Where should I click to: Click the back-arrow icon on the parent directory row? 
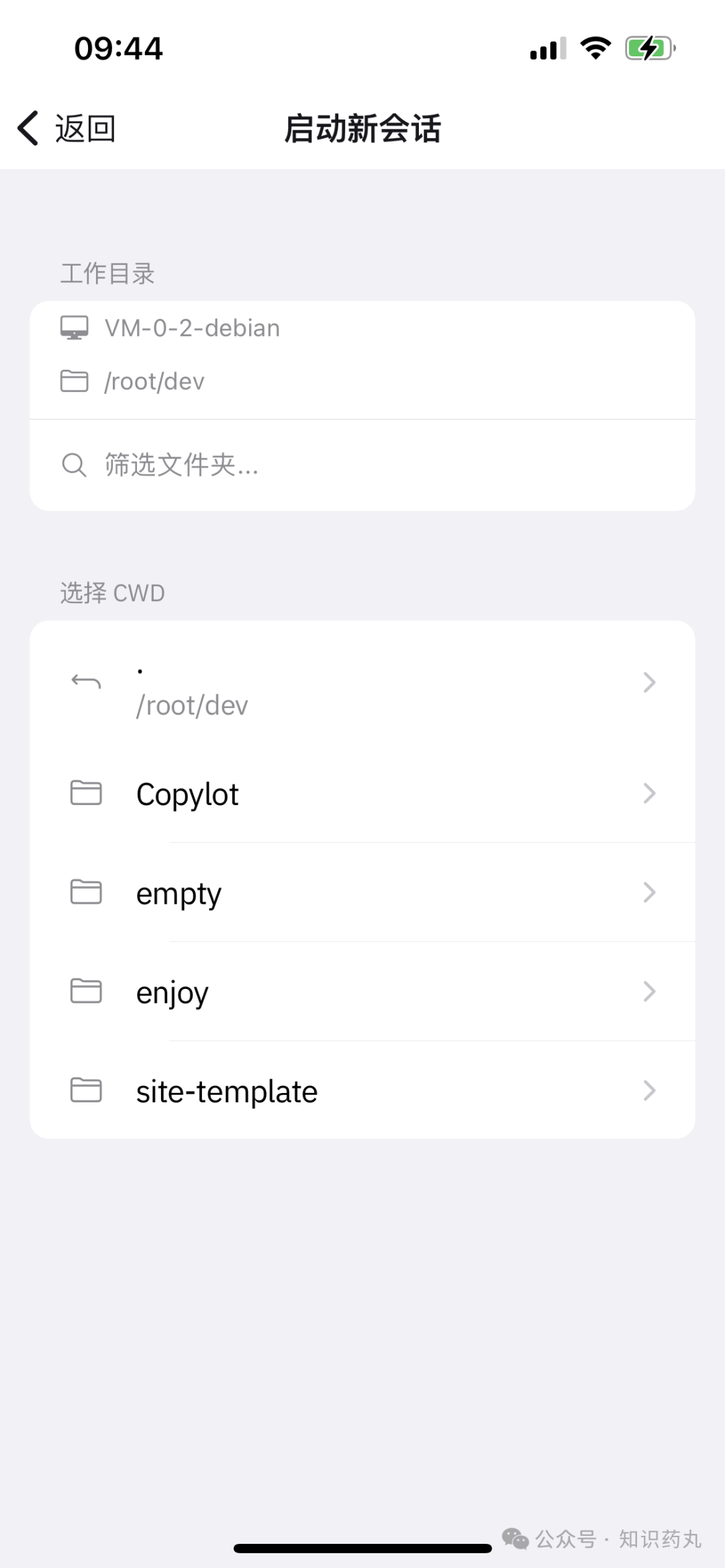86,682
